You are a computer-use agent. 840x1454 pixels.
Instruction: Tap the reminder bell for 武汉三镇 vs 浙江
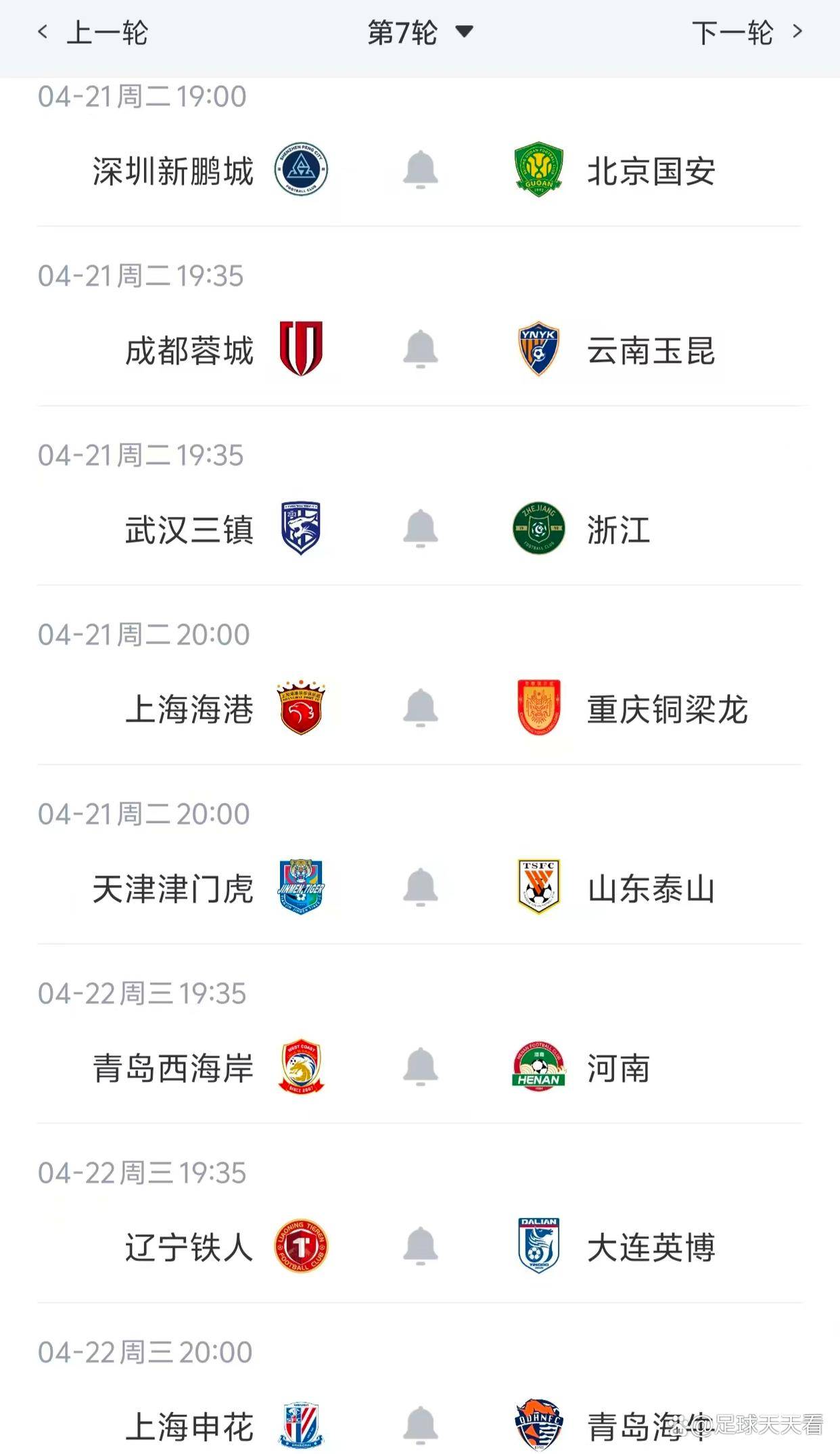[x=420, y=528]
